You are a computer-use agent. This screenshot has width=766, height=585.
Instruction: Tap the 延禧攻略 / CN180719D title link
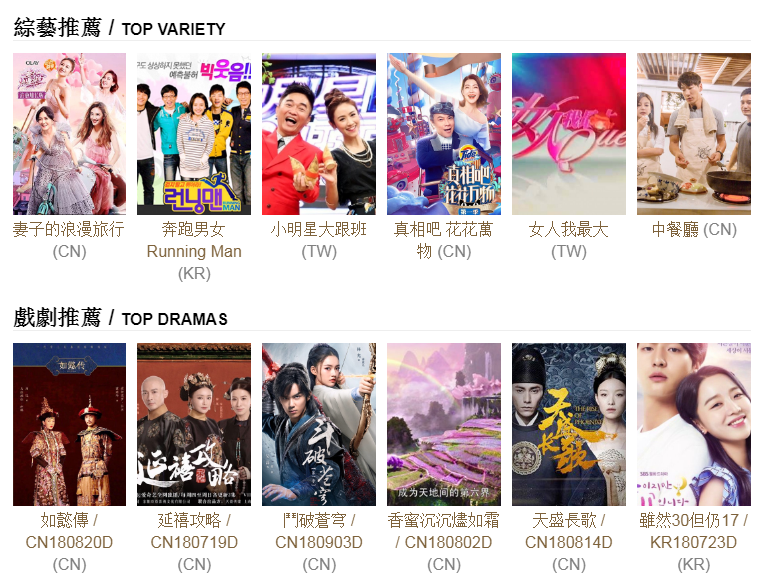tap(194, 531)
